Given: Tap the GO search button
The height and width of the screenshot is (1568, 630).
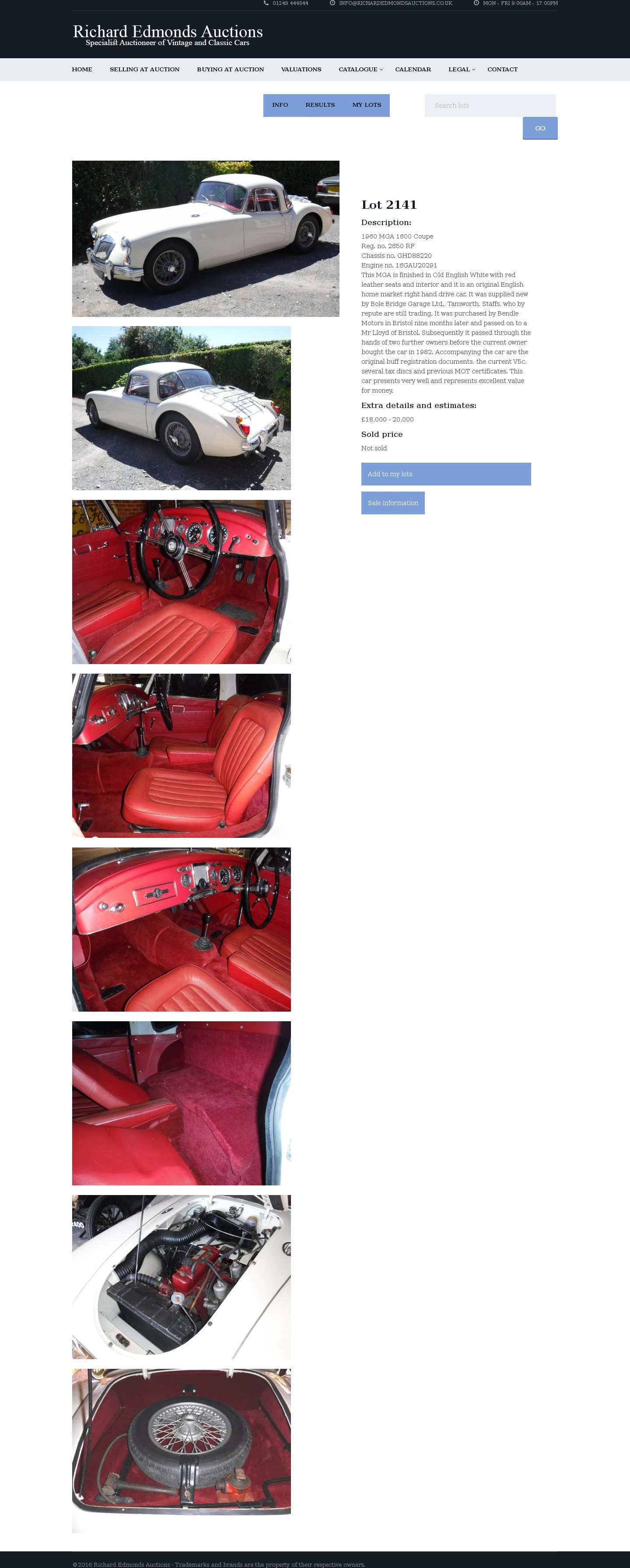Looking at the screenshot, I should tap(539, 128).
